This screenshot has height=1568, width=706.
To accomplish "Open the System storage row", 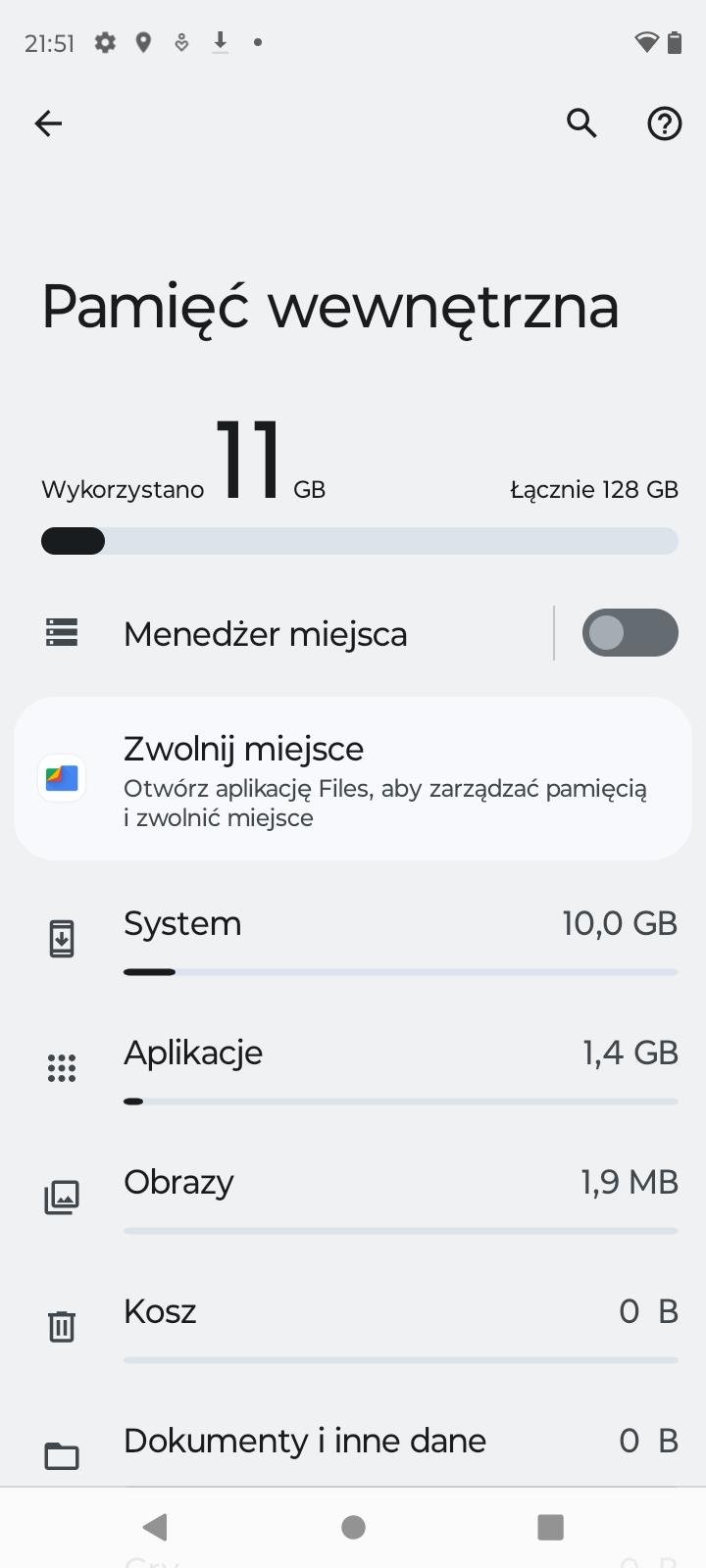I will [x=353, y=939].
